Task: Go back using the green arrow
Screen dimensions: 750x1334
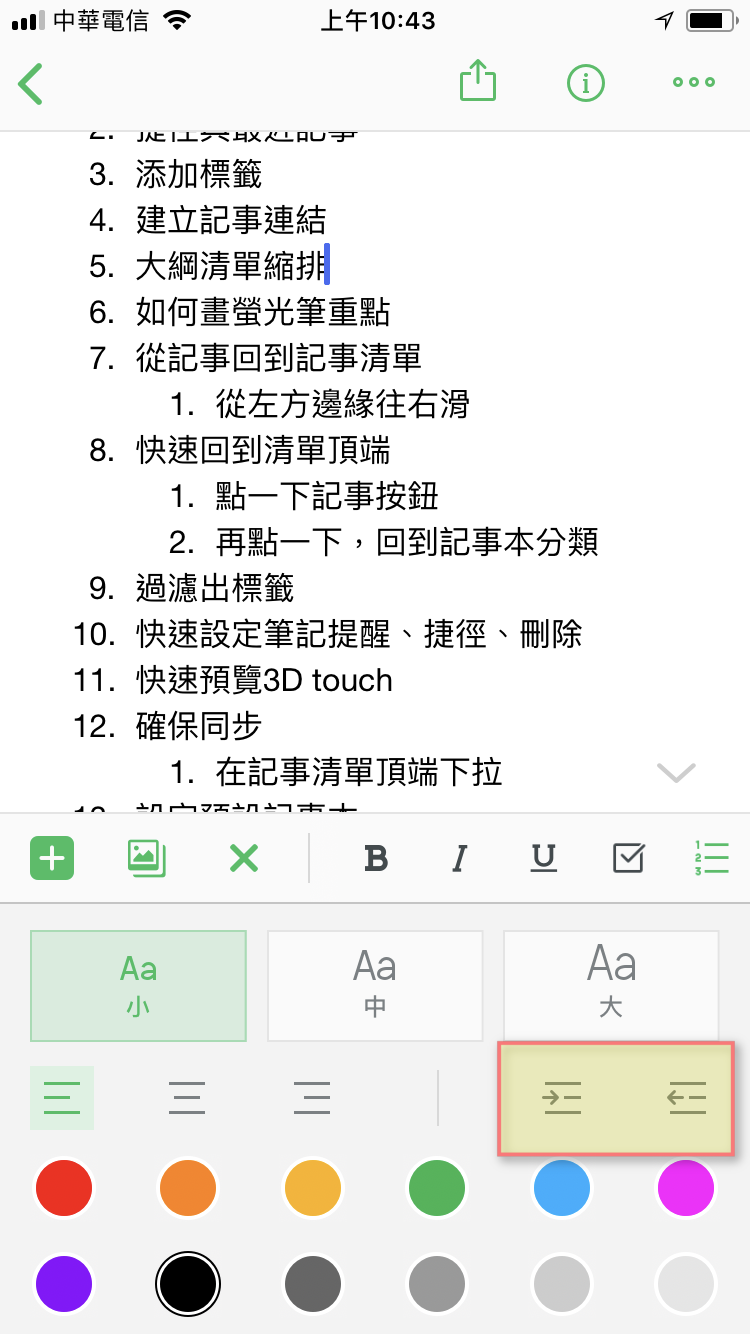Action: 31,84
